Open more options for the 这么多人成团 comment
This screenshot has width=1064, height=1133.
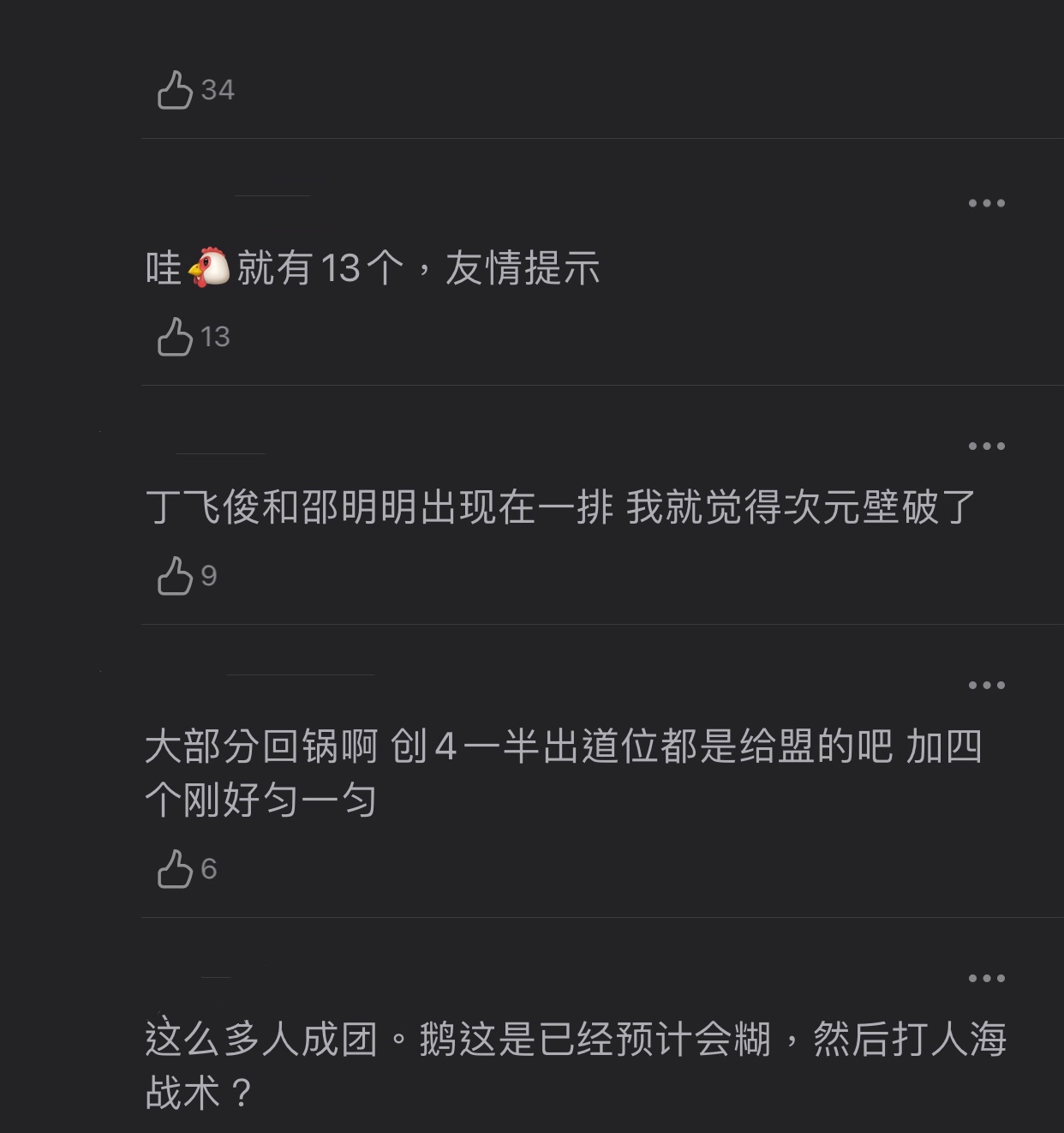coord(986,978)
